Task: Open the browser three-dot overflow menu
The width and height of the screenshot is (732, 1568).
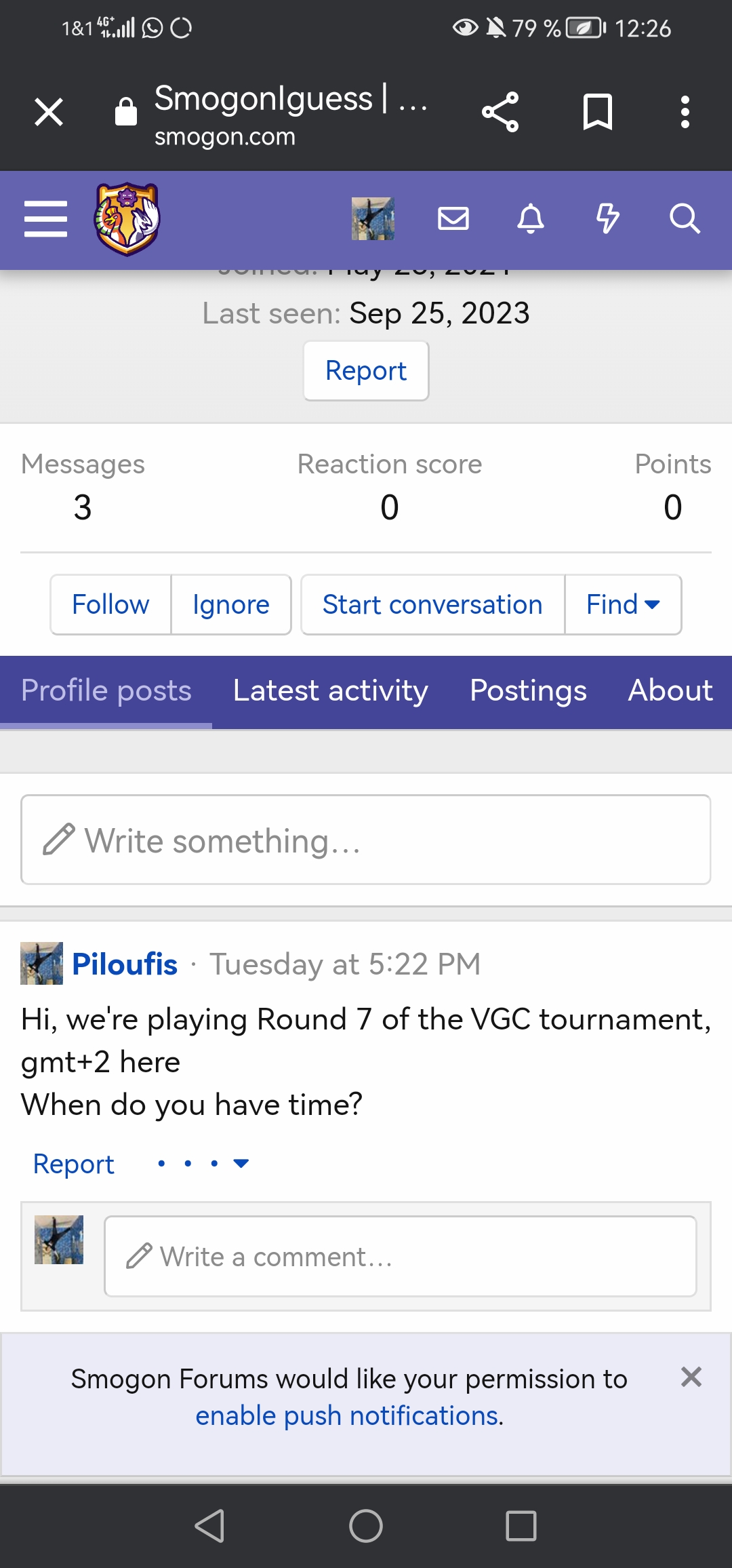Action: (685, 112)
